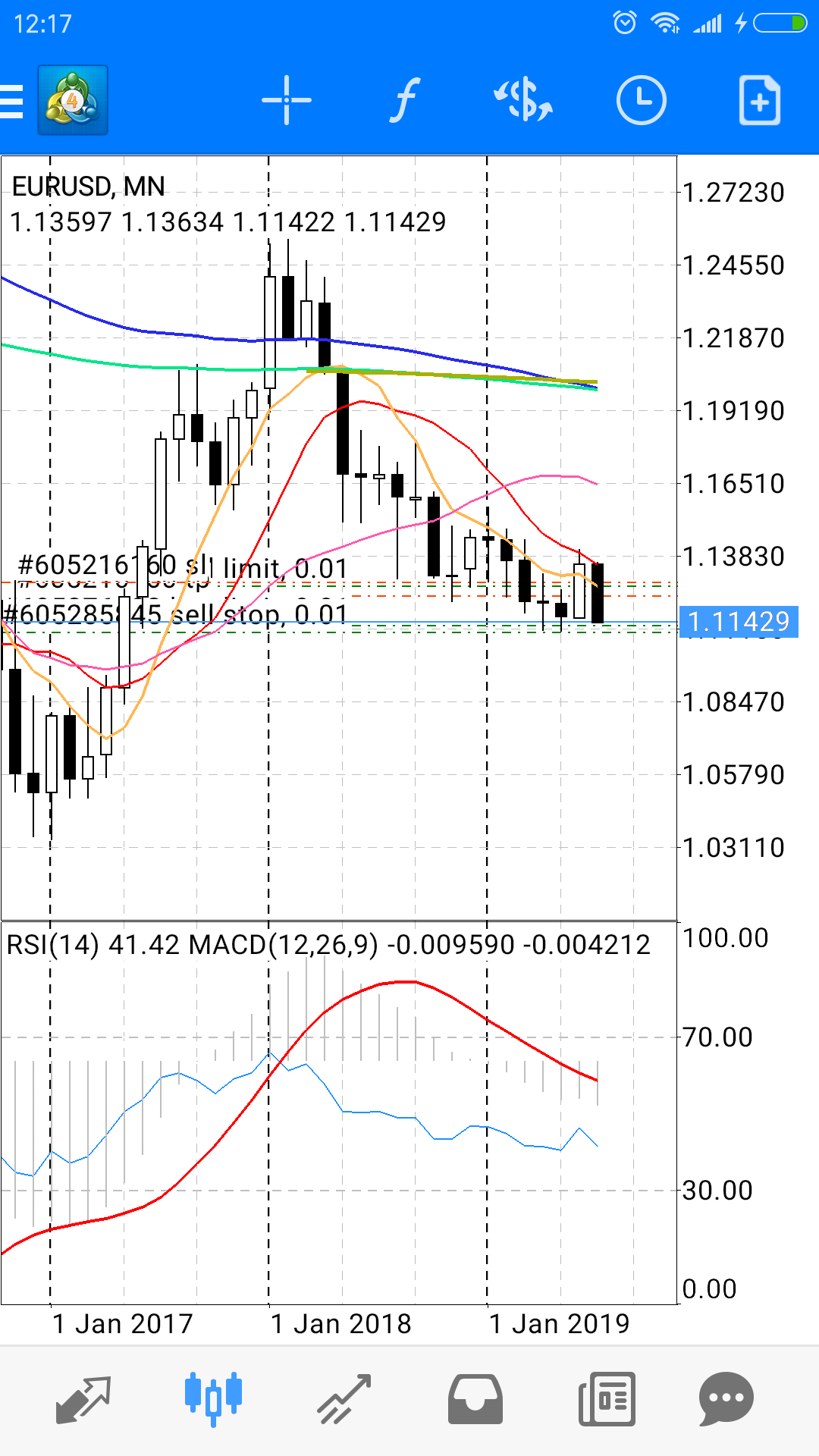
Task: Switch to the Quotes tab
Action: (83, 1400)
